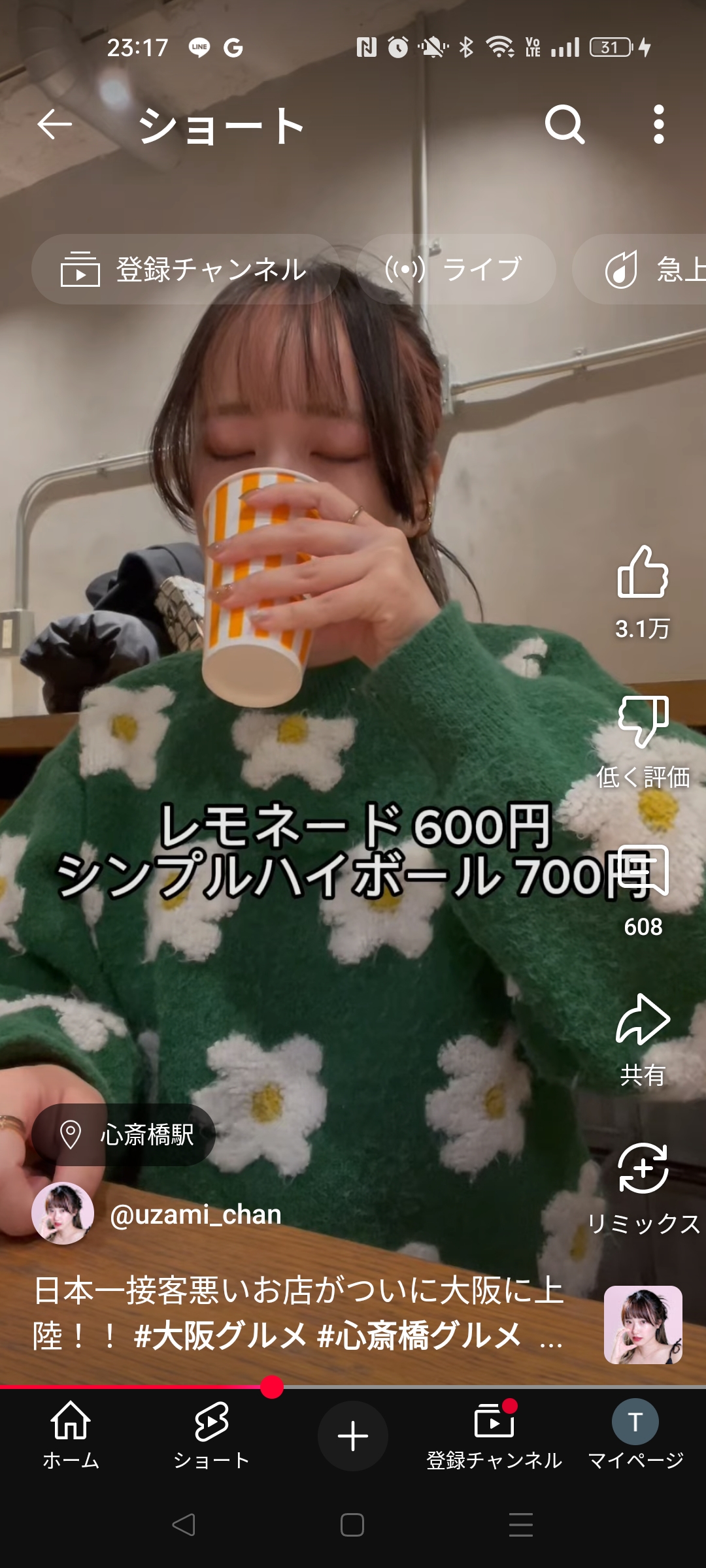
Task: Create new content with plus button
Action: tap(353, 1435)
